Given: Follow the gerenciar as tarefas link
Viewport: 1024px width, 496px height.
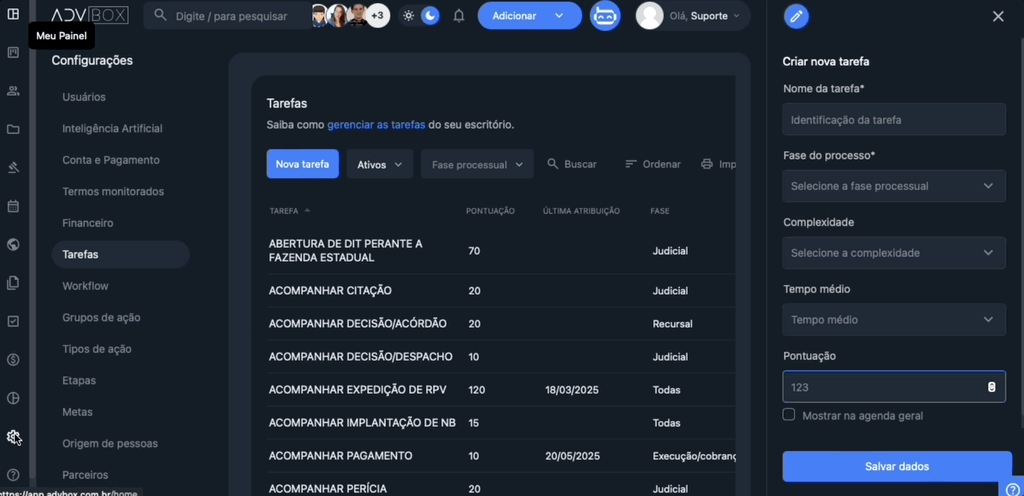Looking at the screenshot, I should pyautogui.click(x=376, y=125).
